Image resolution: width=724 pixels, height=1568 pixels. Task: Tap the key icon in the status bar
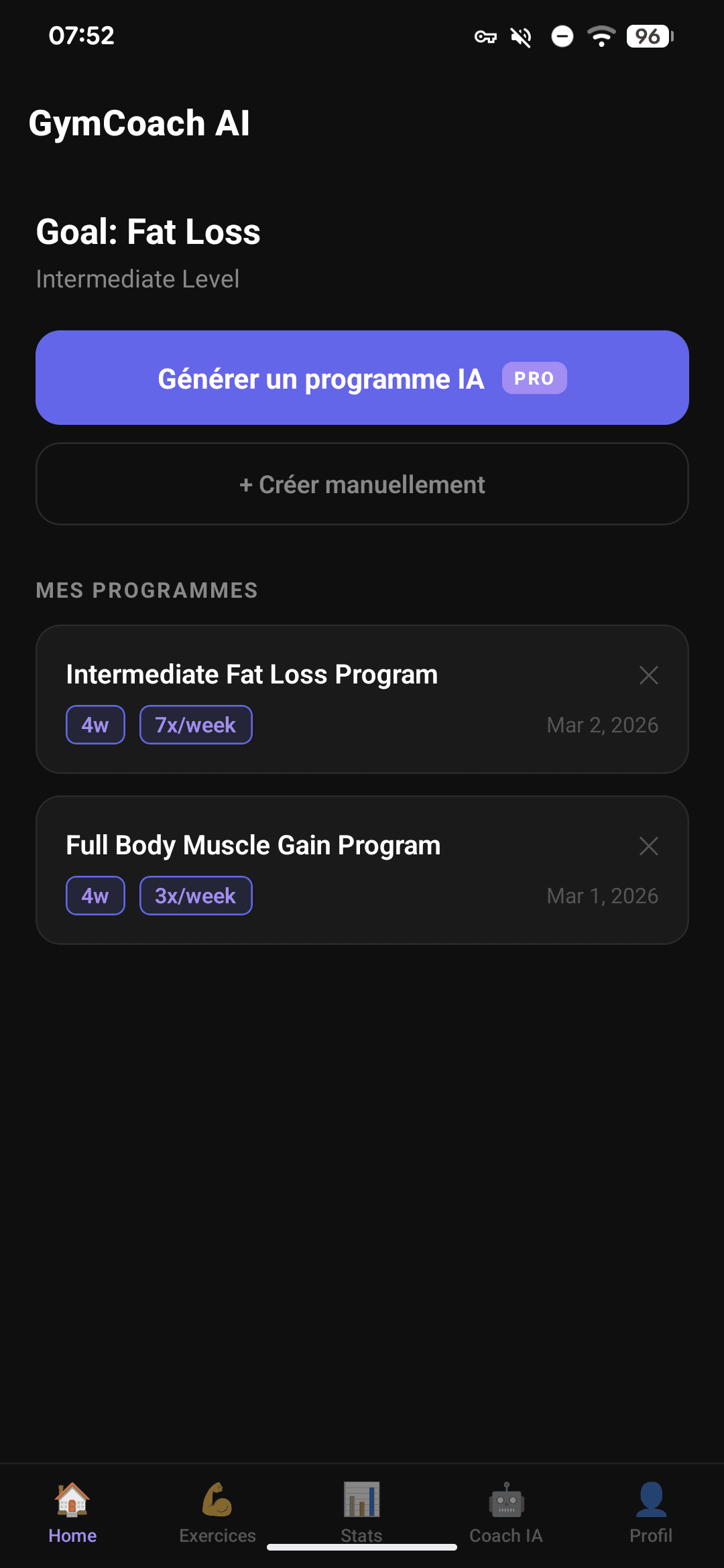(486, 38)
